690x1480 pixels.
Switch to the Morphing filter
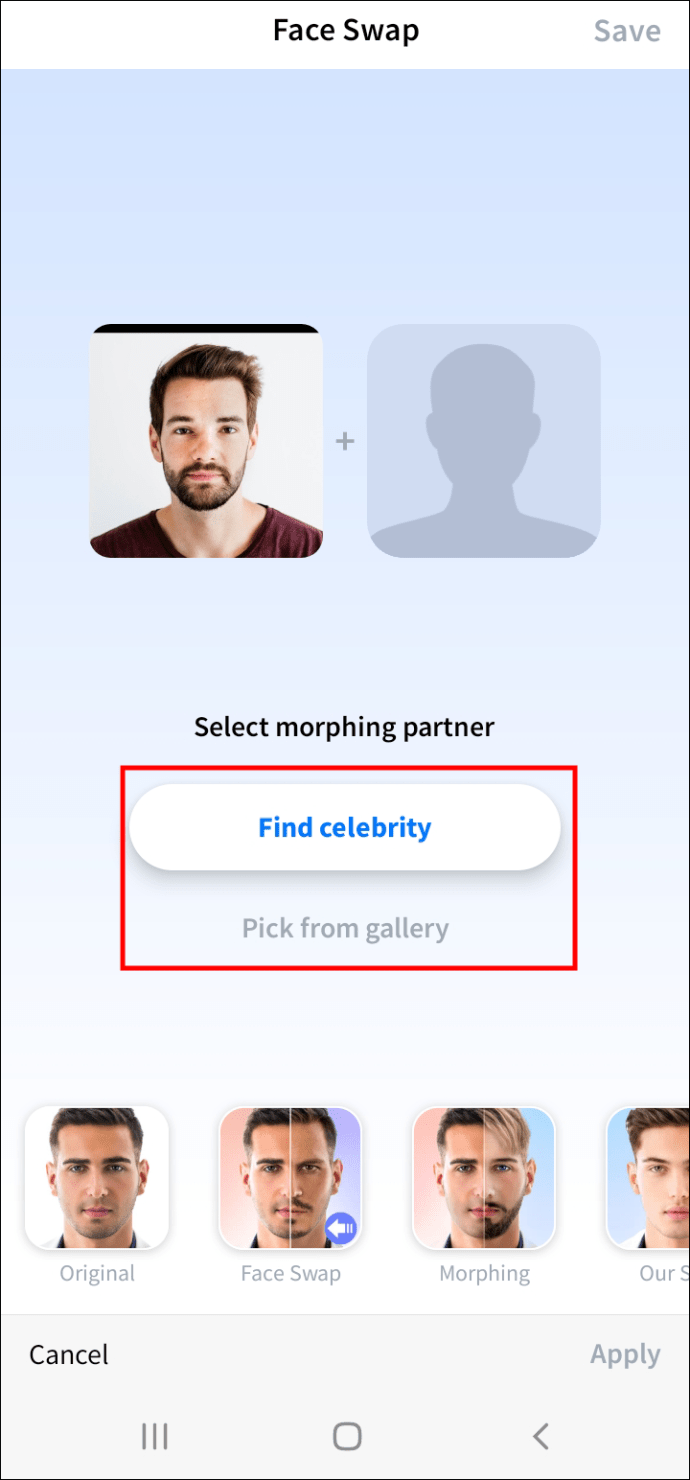pos(485,1178)
